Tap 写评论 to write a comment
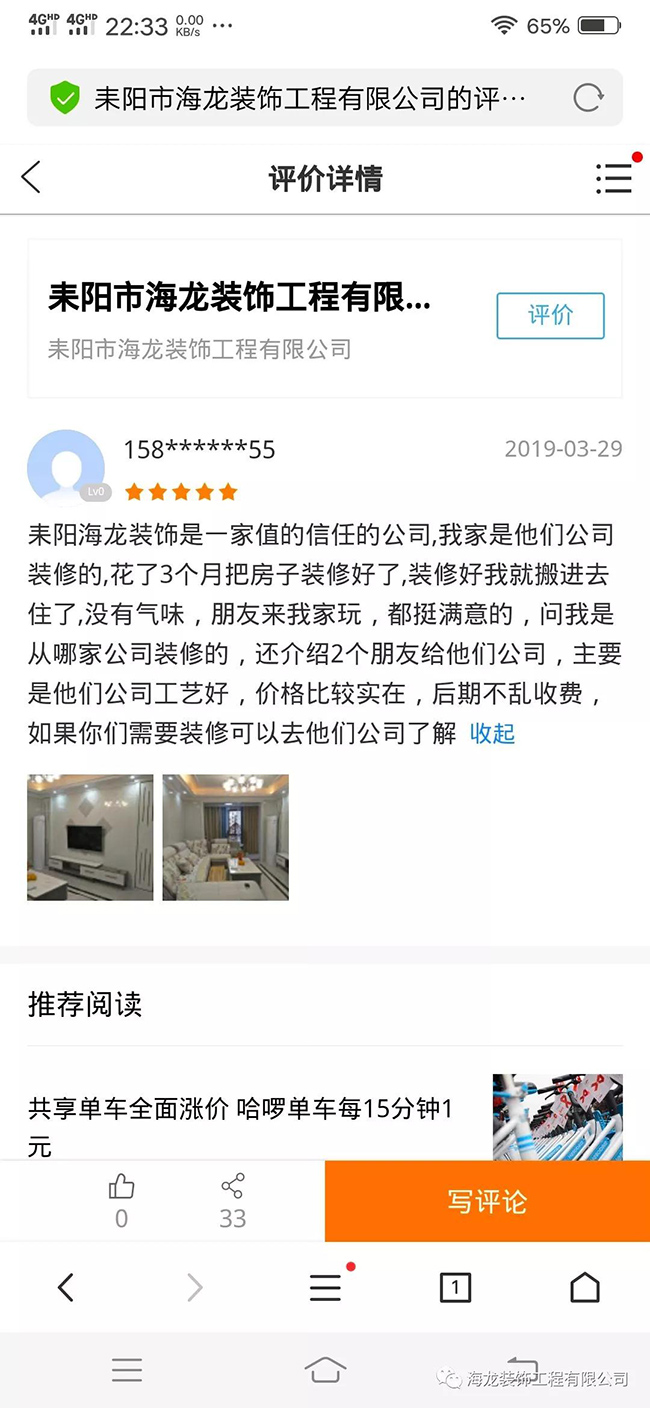Viewport: 650px width, 1408px height. [x=487, y=1201]
